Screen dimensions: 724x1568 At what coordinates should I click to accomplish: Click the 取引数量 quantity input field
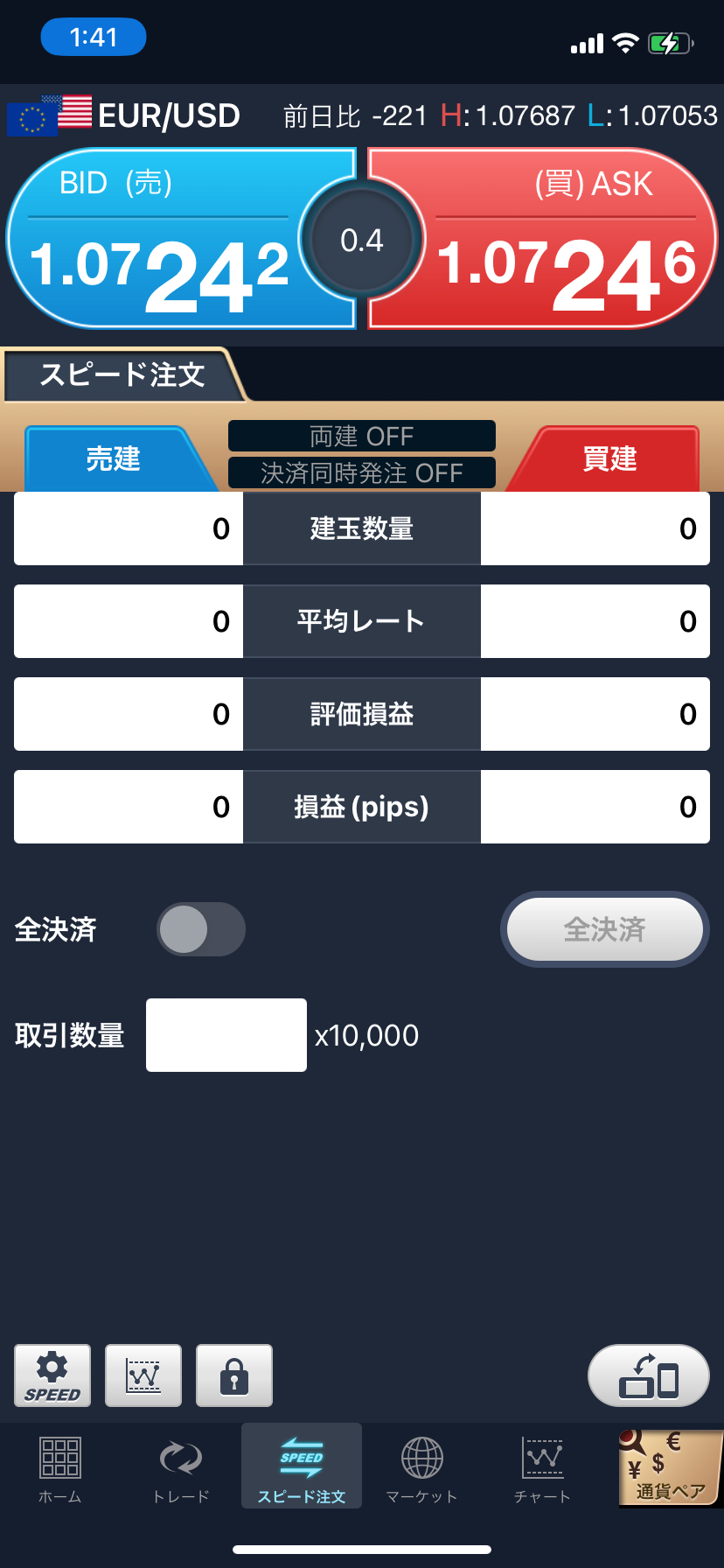[x=226, y=1034]
